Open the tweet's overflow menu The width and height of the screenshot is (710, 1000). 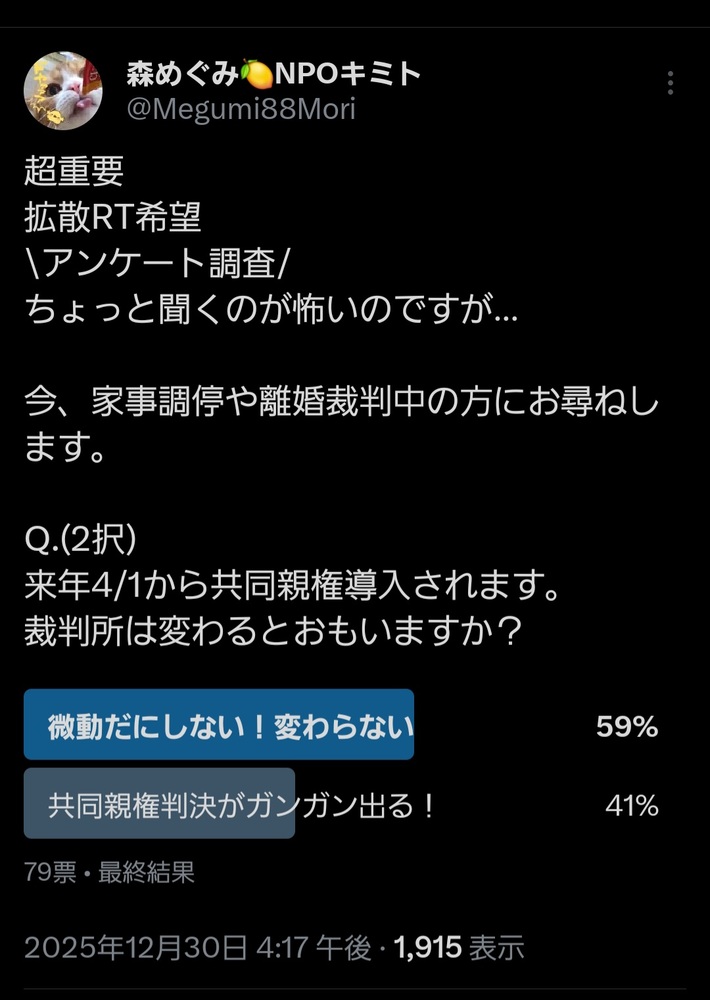670,83
